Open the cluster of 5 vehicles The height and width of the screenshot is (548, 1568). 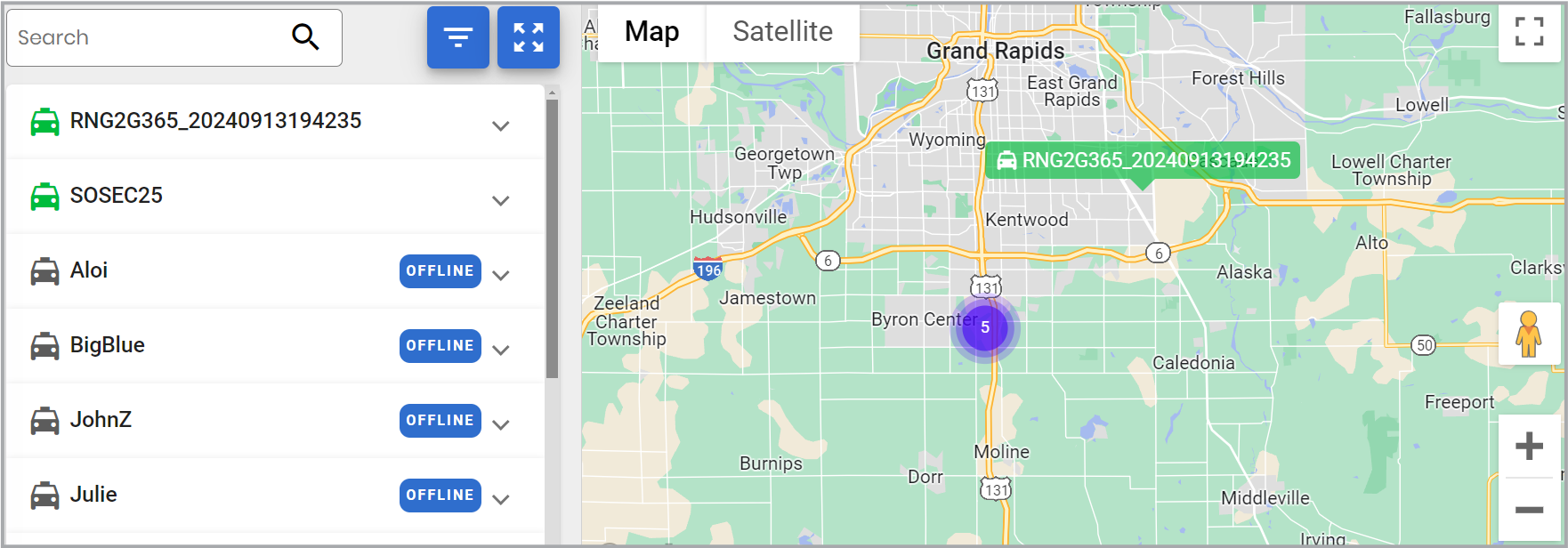tap(984, 327)
